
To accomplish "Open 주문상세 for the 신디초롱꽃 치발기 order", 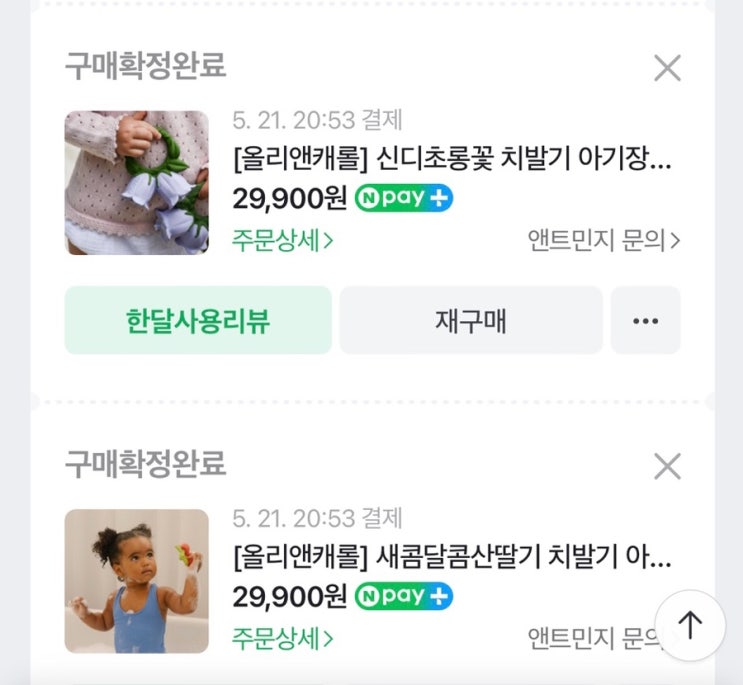I will pos(282,240).
